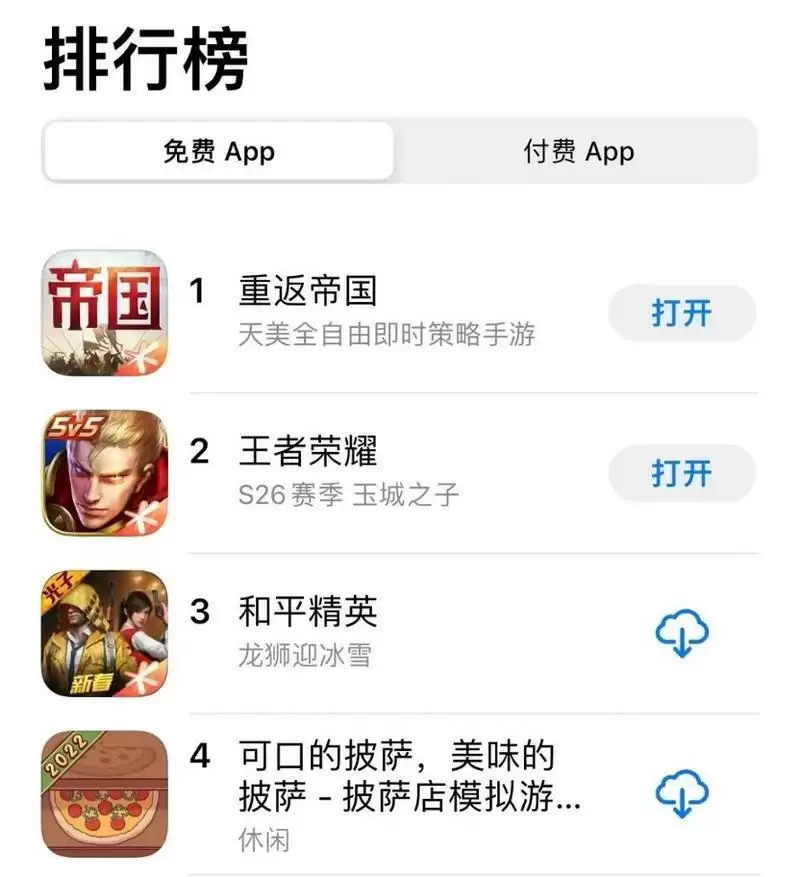The image size is (800, 877).
Task: Select the 免费 App tab
Action: pos(220,151)
